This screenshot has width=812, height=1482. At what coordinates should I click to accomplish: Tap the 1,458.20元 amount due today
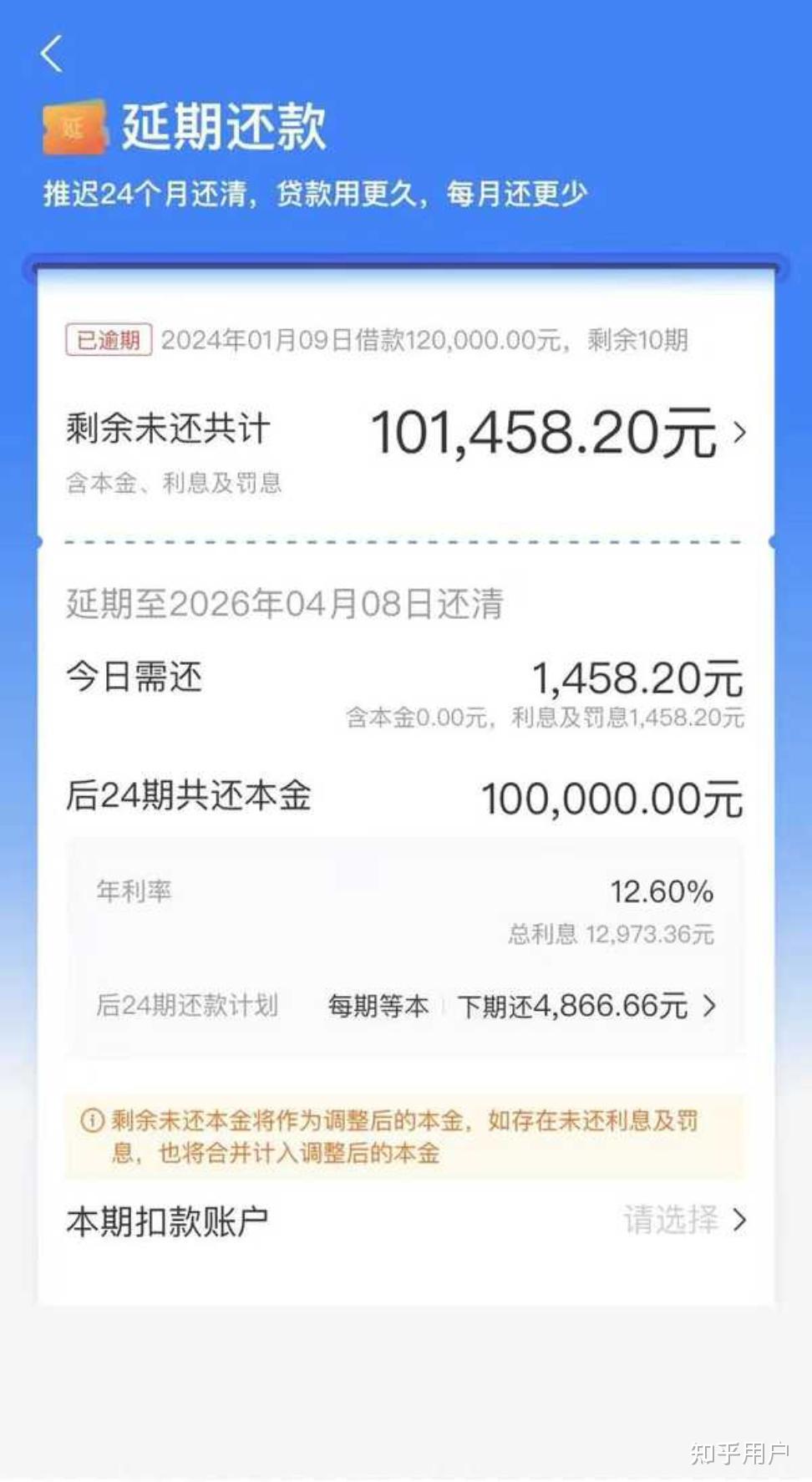tap(637, 677)
